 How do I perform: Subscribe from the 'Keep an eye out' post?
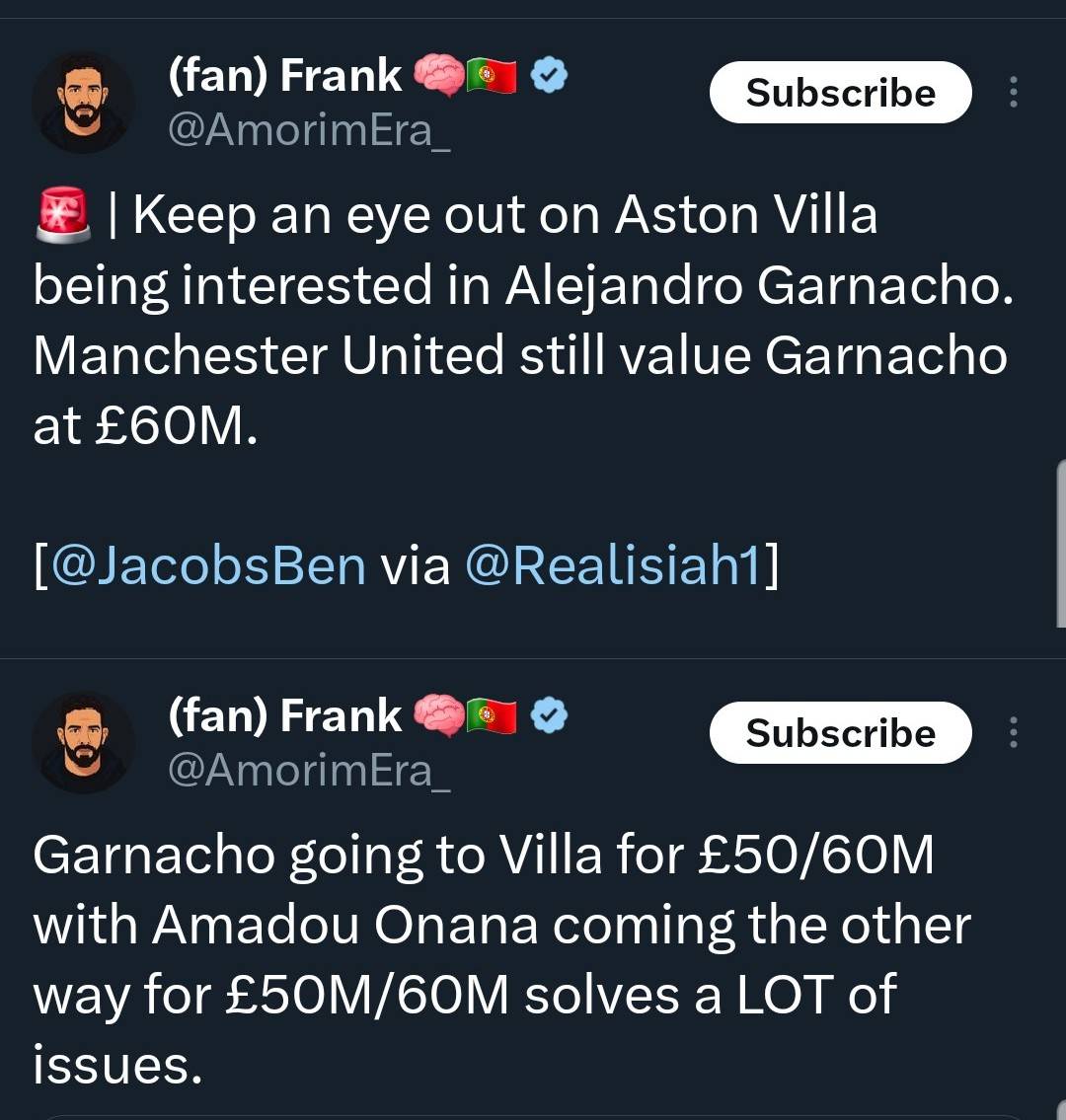tap(840, 93)
